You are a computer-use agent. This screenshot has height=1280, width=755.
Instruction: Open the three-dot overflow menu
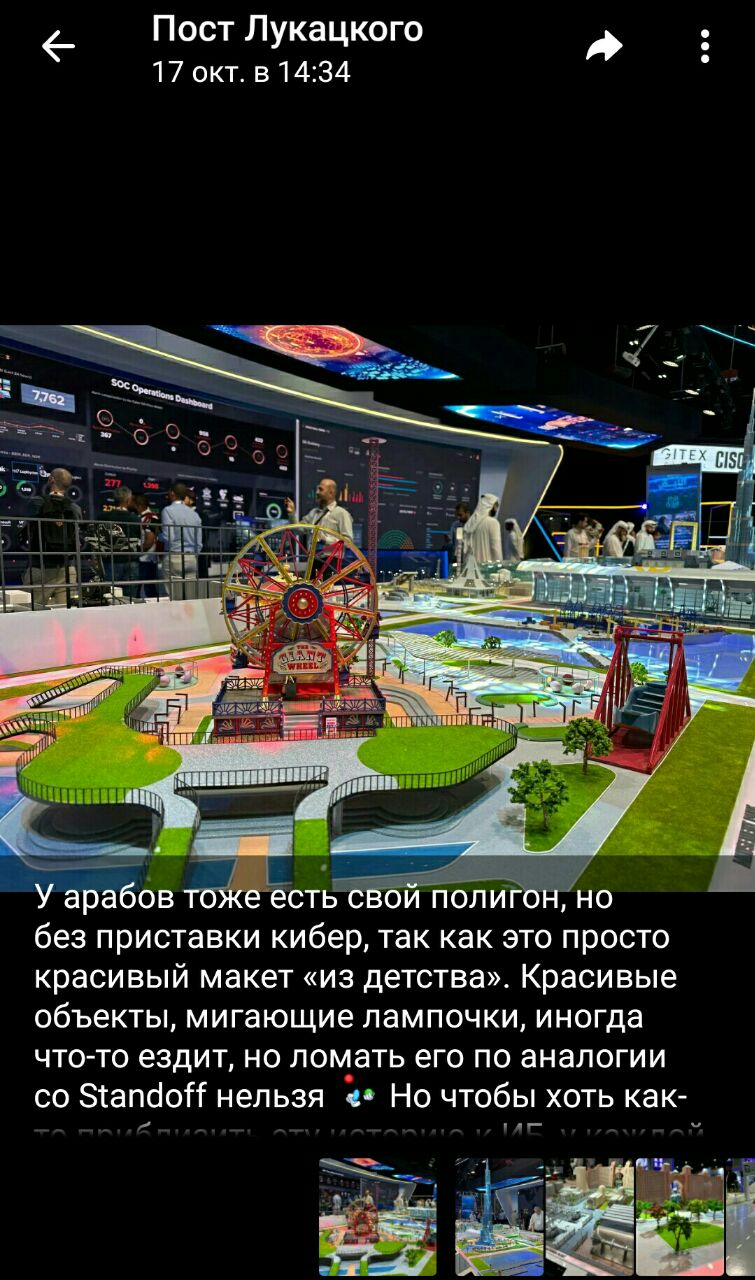(705, 46)
